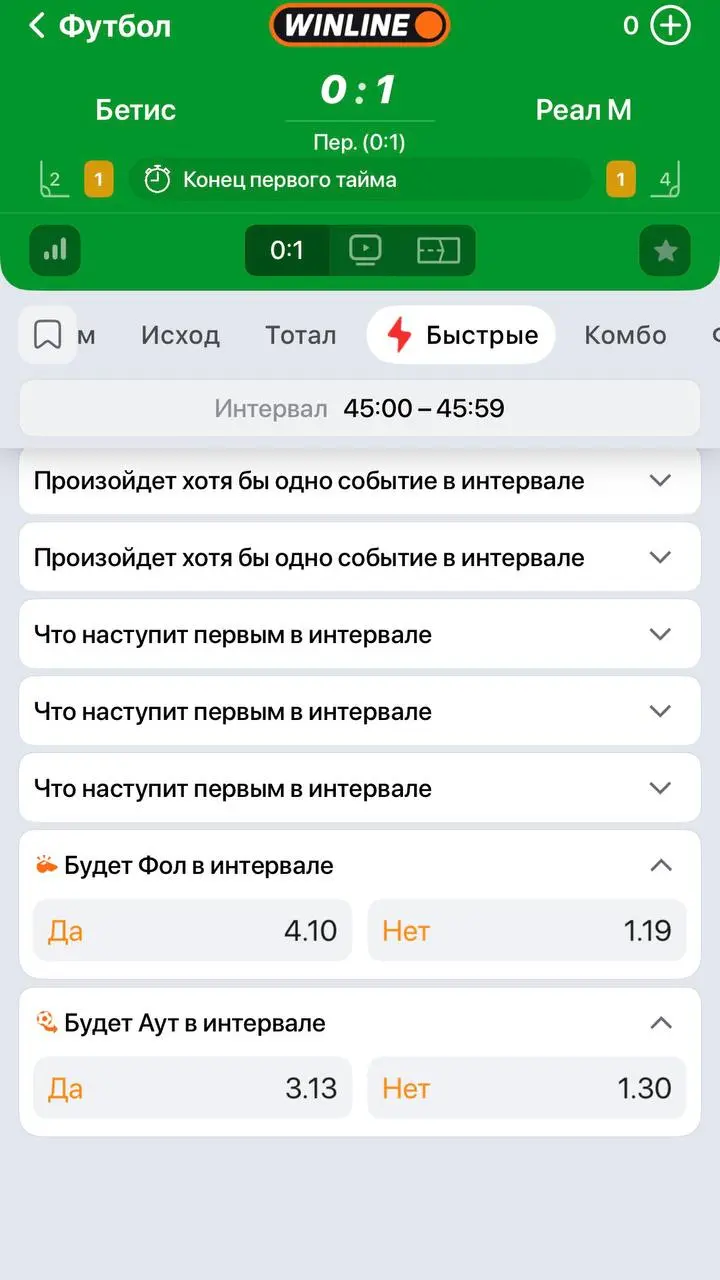The height and width of the screenshot is (1280, 720).
Task: Switch to the Исход tab
Action: point(180,335)
